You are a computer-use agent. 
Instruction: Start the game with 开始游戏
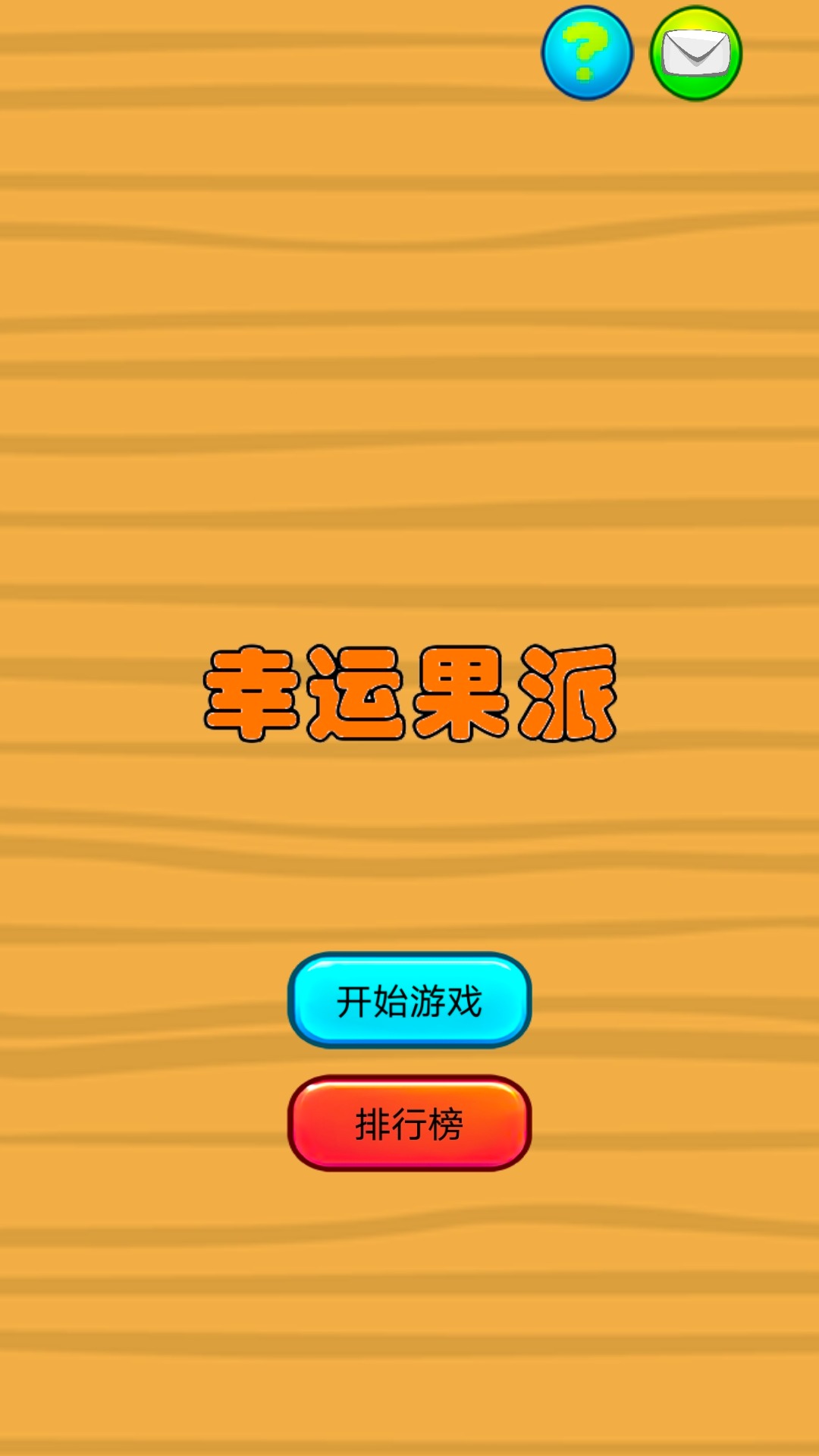[x=409, y=1001]
